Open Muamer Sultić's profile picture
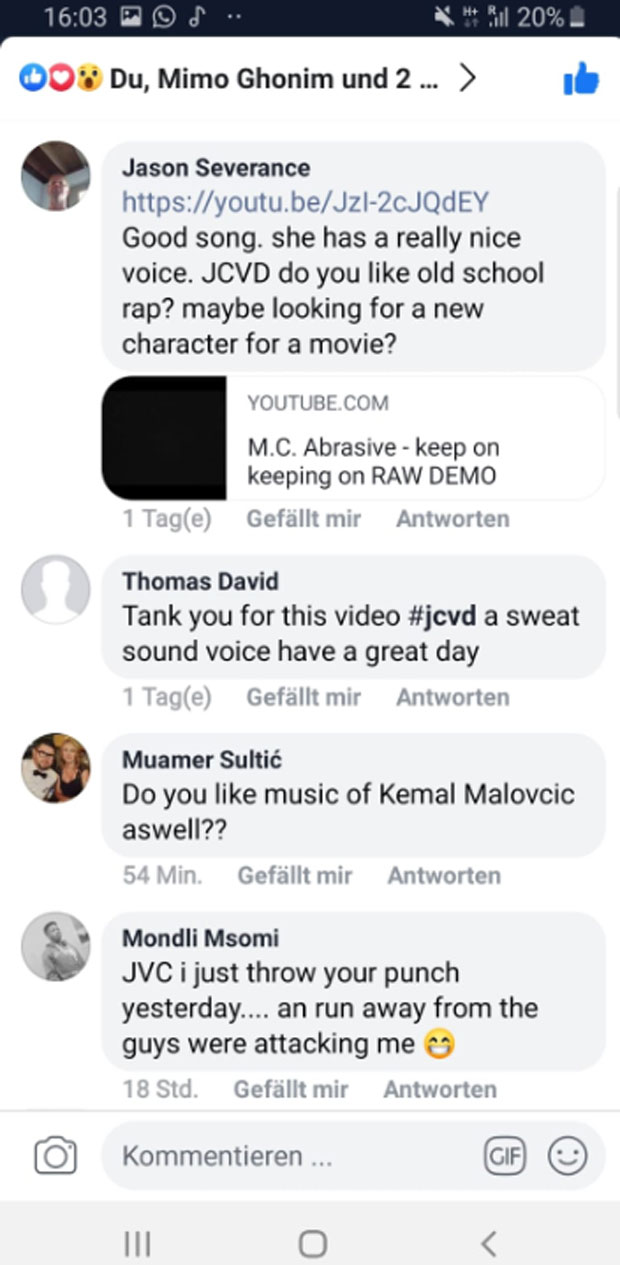 tap(56, 768)
